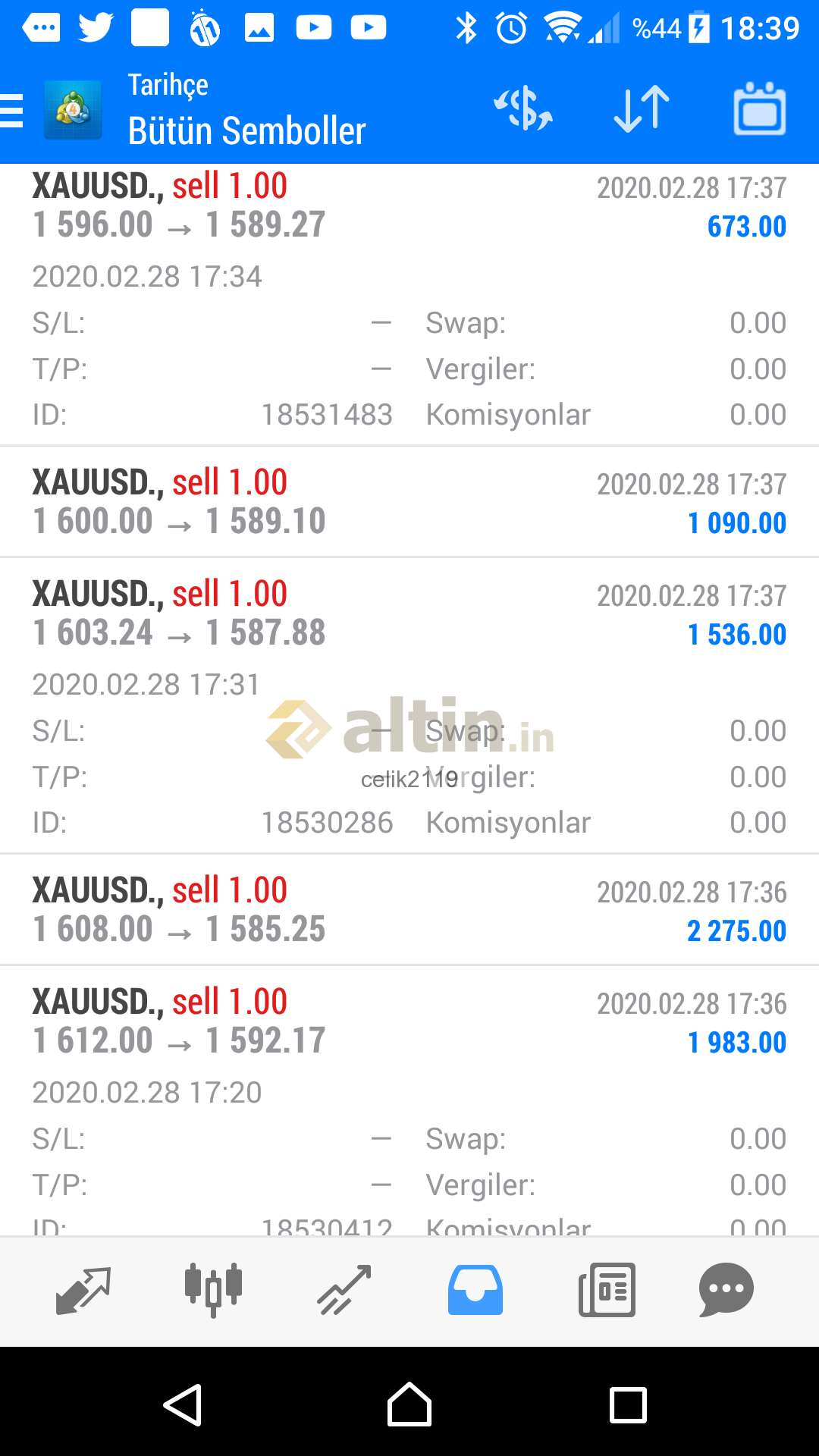Collapse the XAUUSD sell at 1 603.24 trade
The height and width of the screenshot is (1456, 819).
pyautogui.click(x=409, y=706)
